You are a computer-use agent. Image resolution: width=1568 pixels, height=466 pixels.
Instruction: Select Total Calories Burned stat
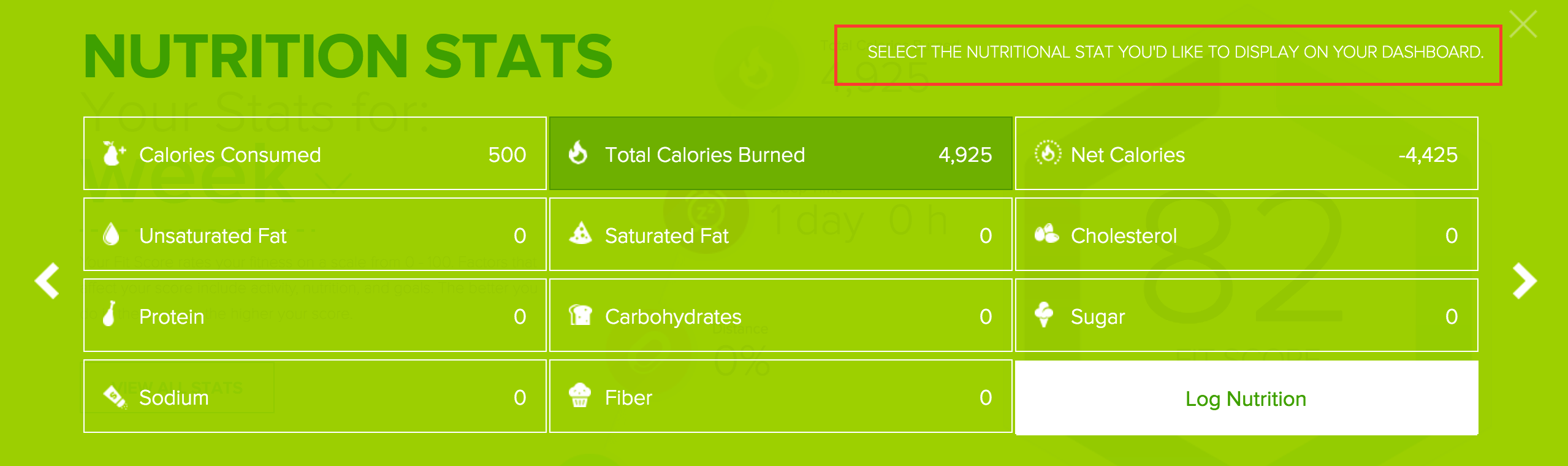click(780, 154)
